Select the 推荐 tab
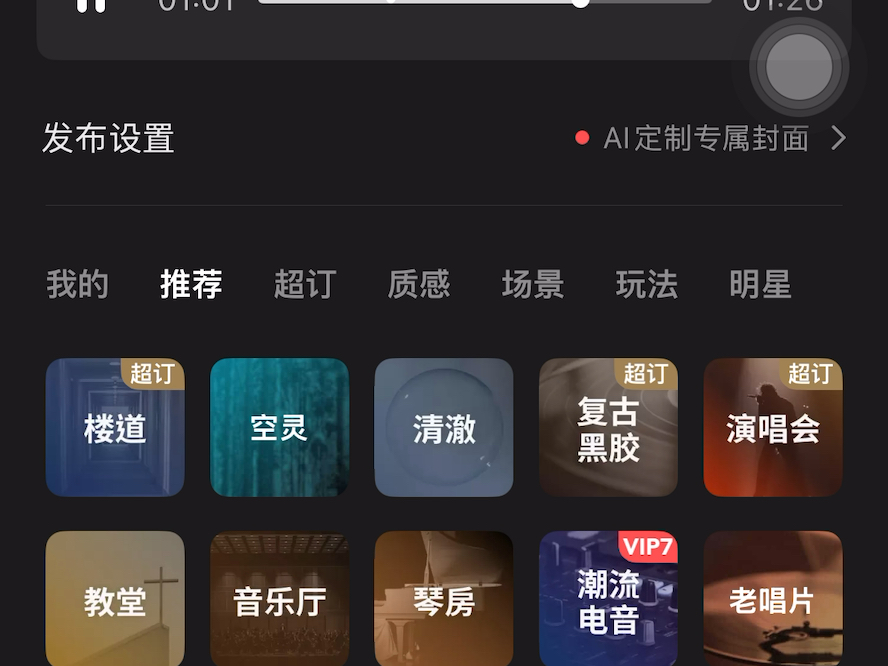Image resolution: width=888 pixels, height=666 pixels. 191,285
